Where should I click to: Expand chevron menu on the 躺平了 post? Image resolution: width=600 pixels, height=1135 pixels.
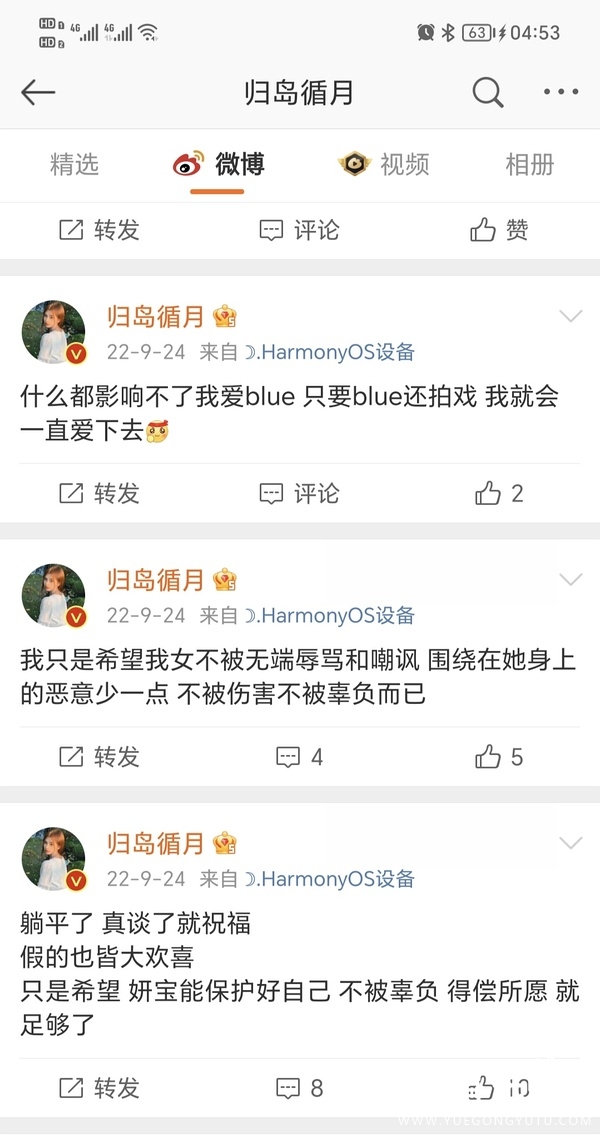tap(570, 844)
